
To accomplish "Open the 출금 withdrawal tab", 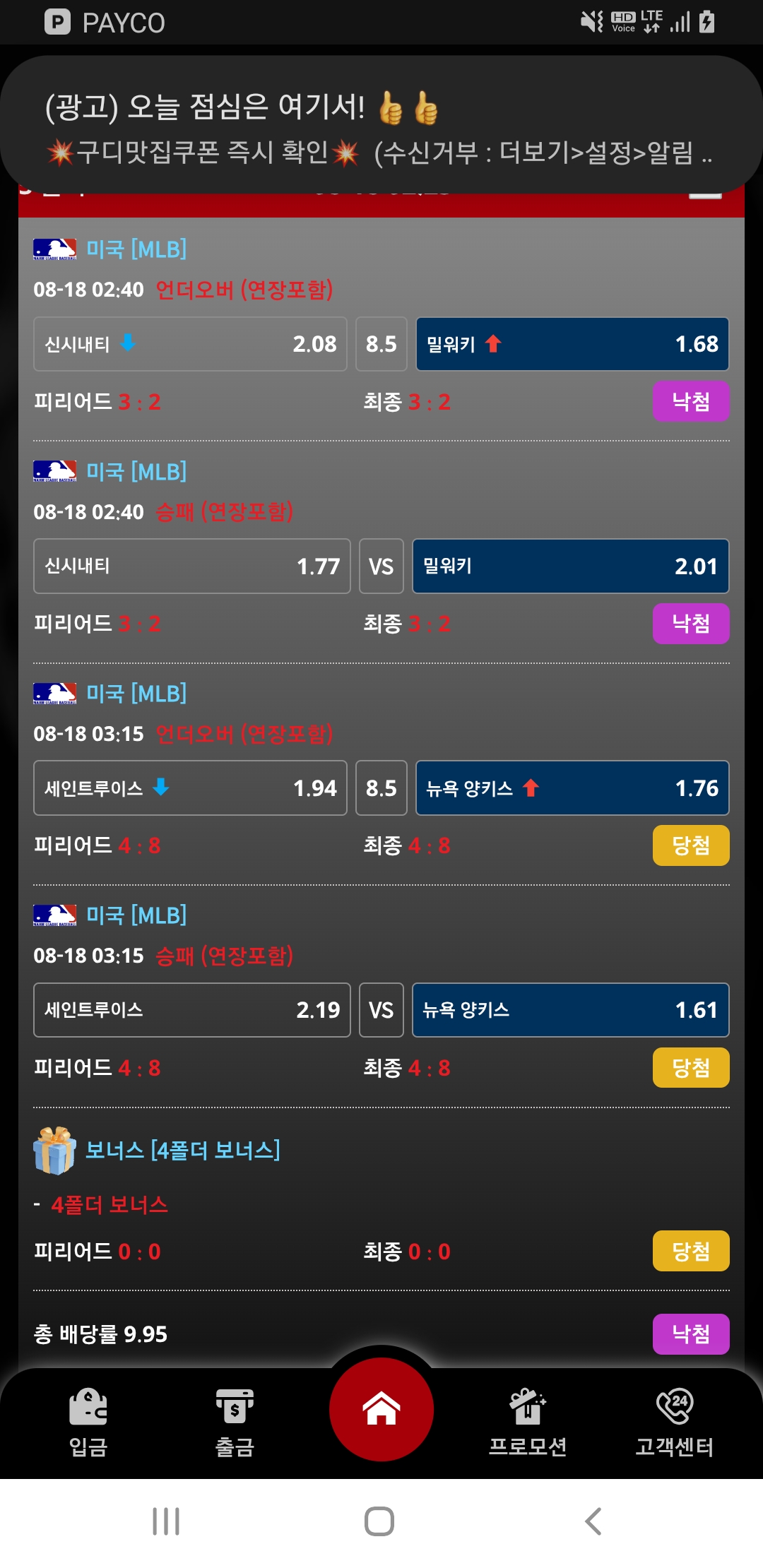I will [x=235, y=1423].
